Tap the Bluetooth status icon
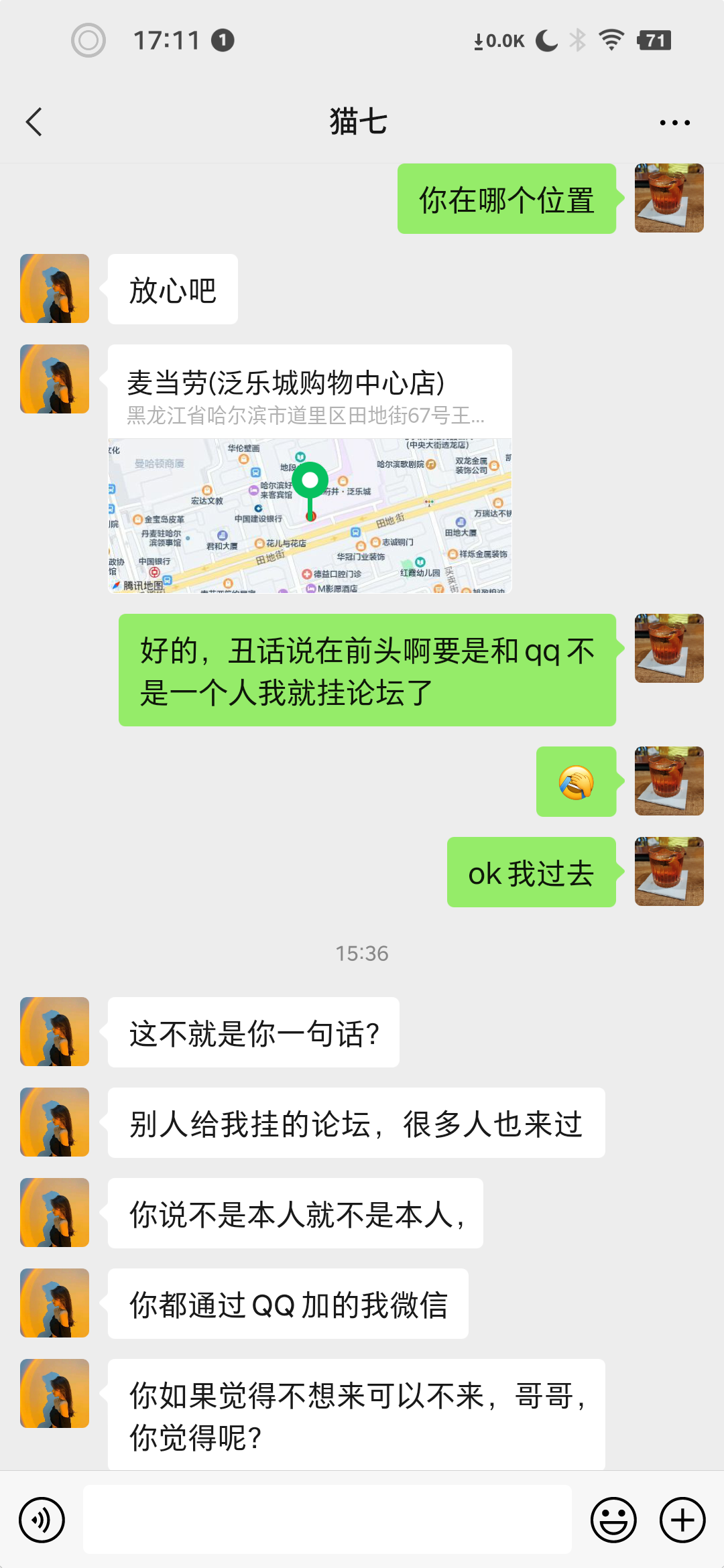 579,40
